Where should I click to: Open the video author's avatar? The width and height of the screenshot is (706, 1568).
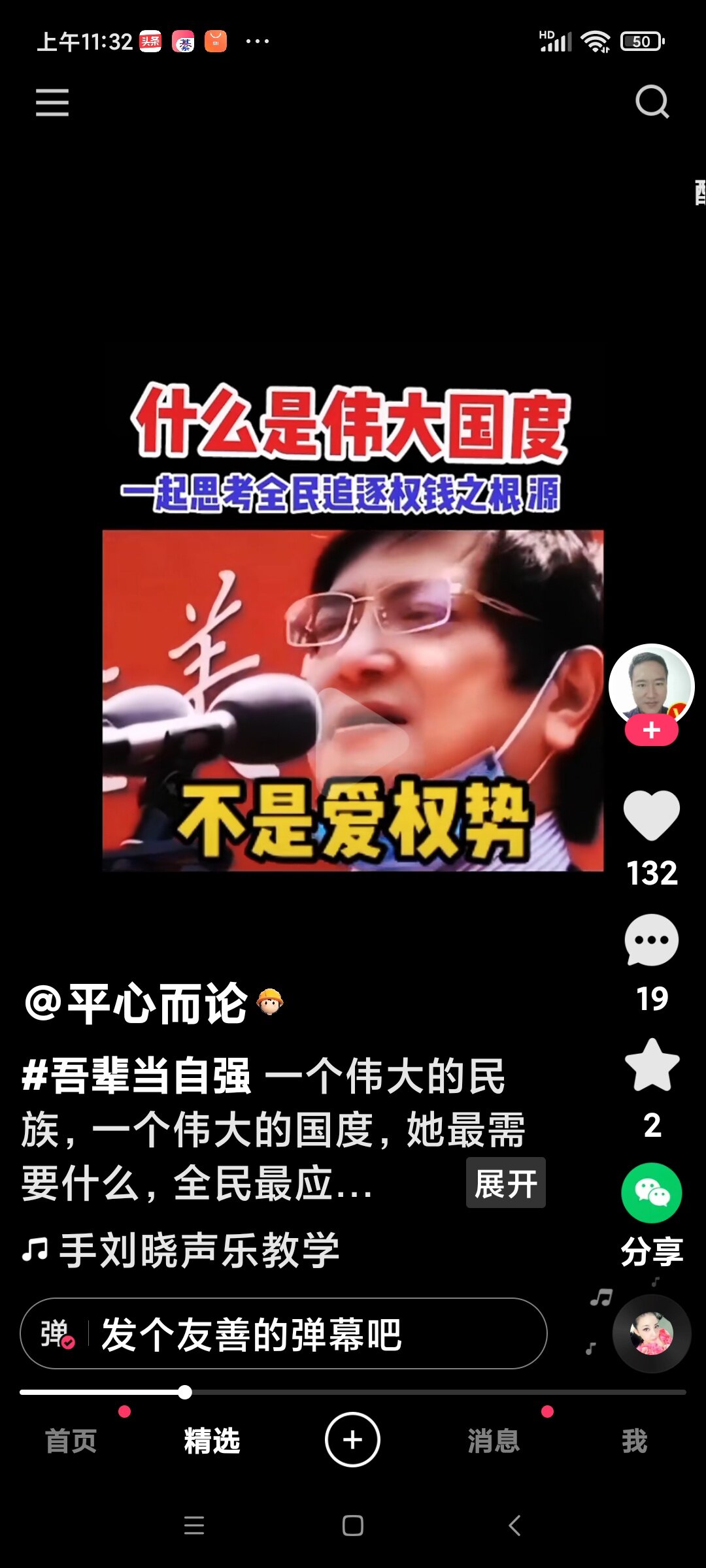click(651, 685)
